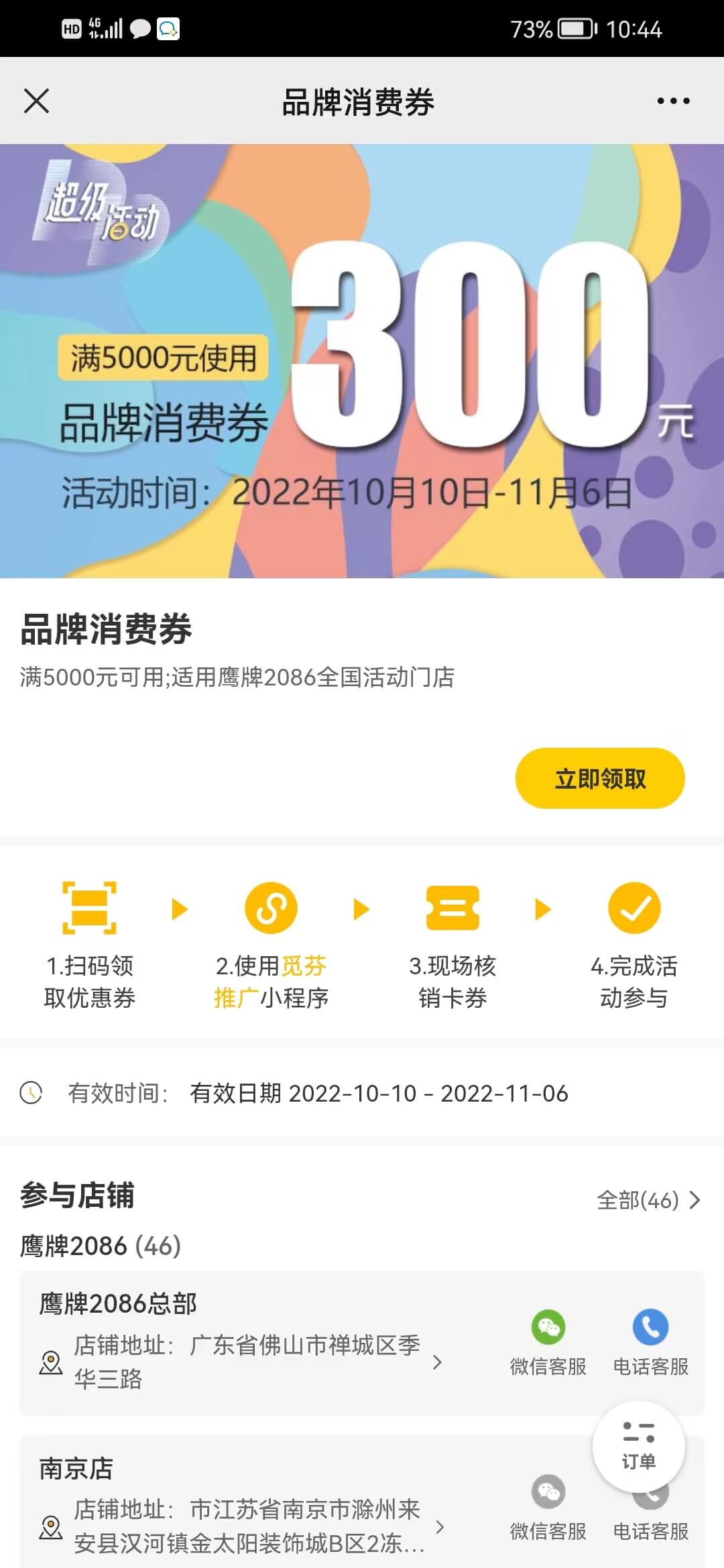Click the 满5000元可用 coupon description link
Image resolution: width=724 pixels, height=1568 pixels.
(237, 678)
